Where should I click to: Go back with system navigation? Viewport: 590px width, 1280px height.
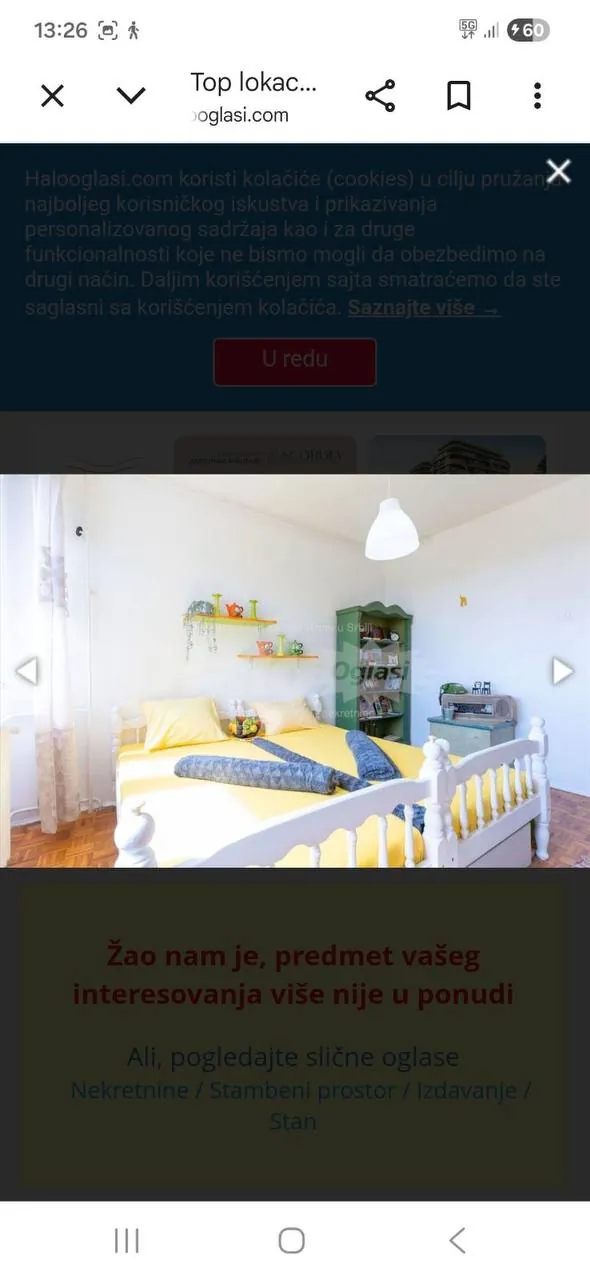[457, 1241]
